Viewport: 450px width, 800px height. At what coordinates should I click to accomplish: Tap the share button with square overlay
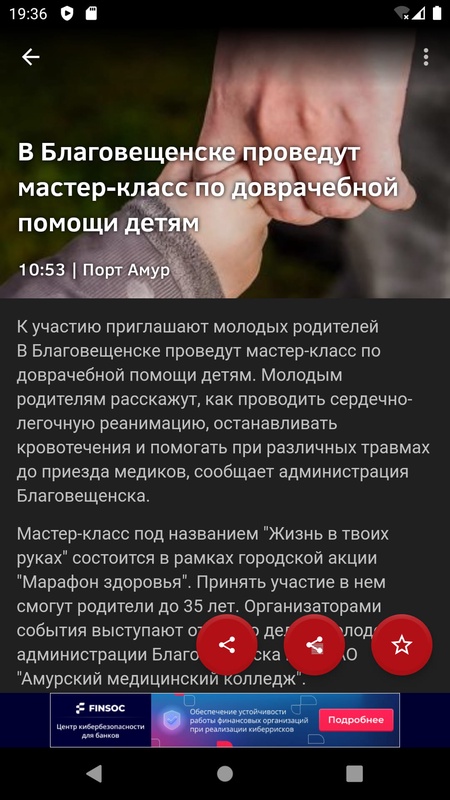[314, 645]
